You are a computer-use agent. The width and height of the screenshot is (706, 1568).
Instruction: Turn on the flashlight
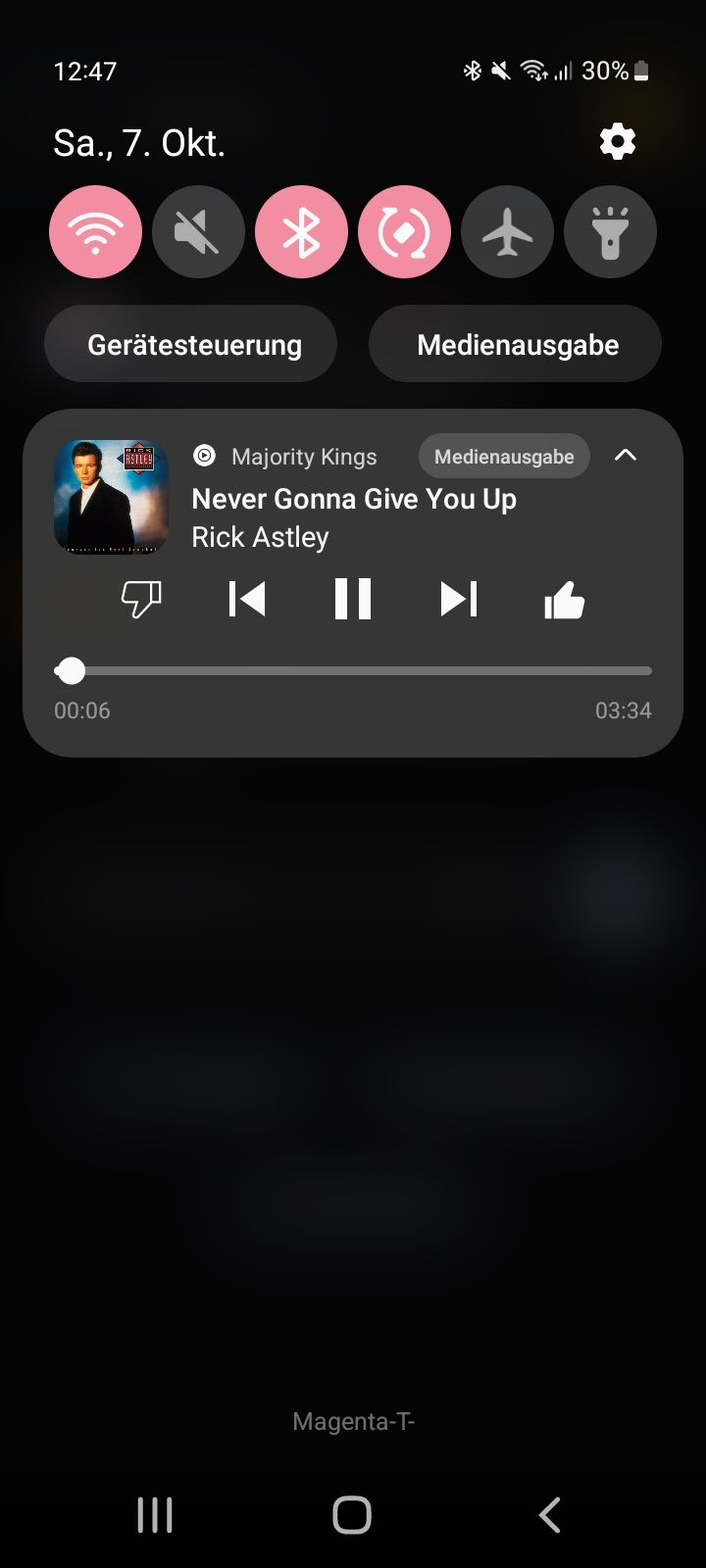click(610, 232)
